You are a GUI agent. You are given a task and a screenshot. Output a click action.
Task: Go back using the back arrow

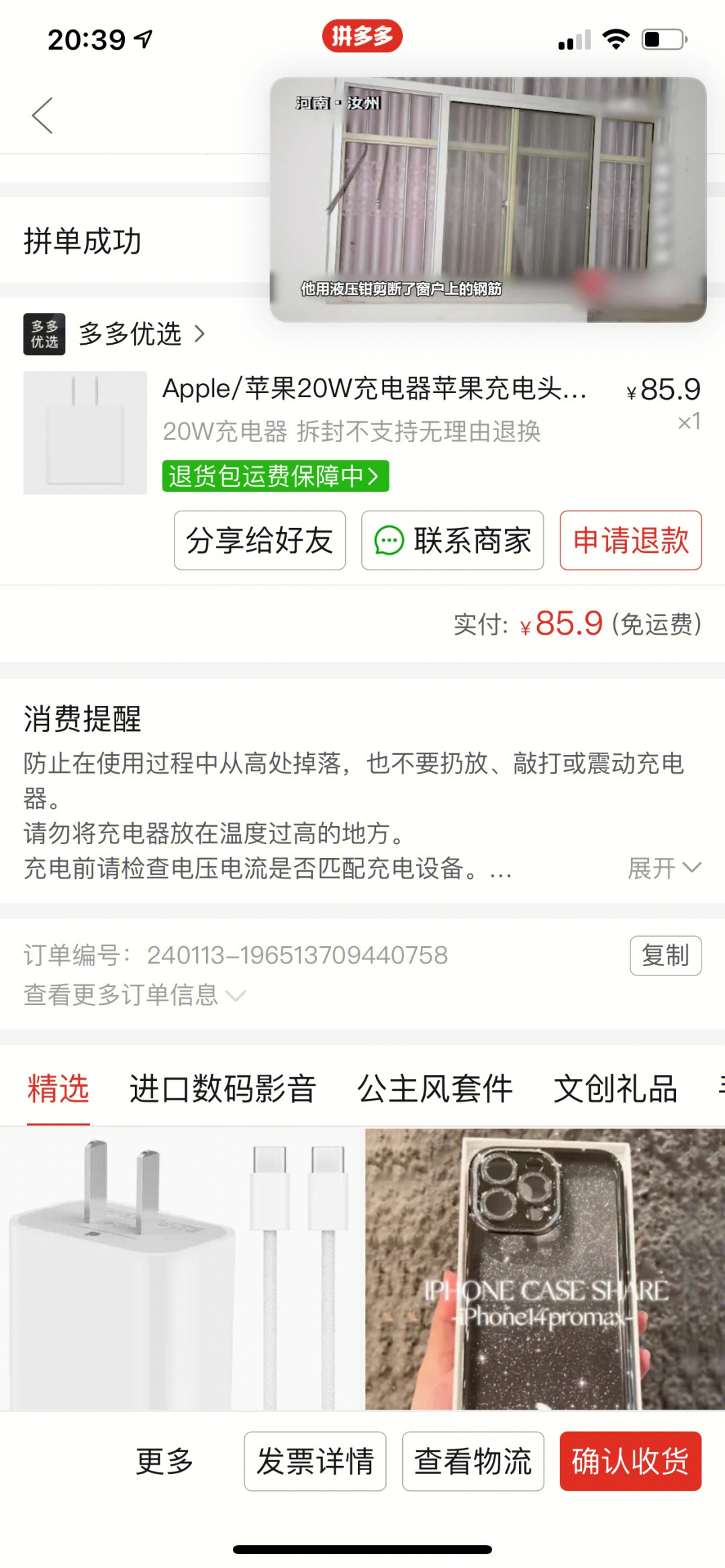pos(42,115)
